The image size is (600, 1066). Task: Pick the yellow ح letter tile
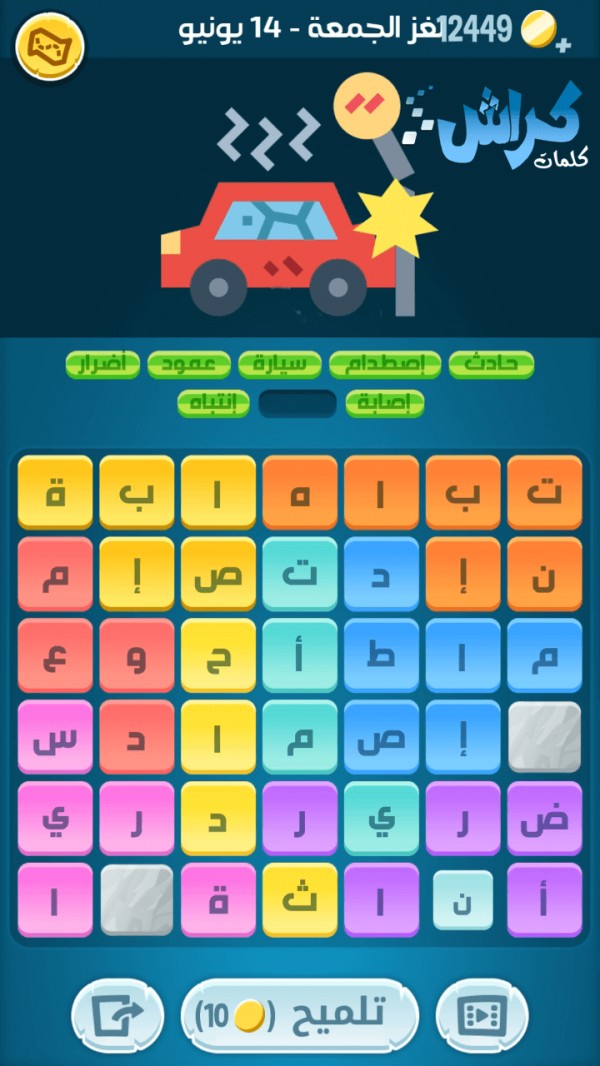[x=218, y=655]
